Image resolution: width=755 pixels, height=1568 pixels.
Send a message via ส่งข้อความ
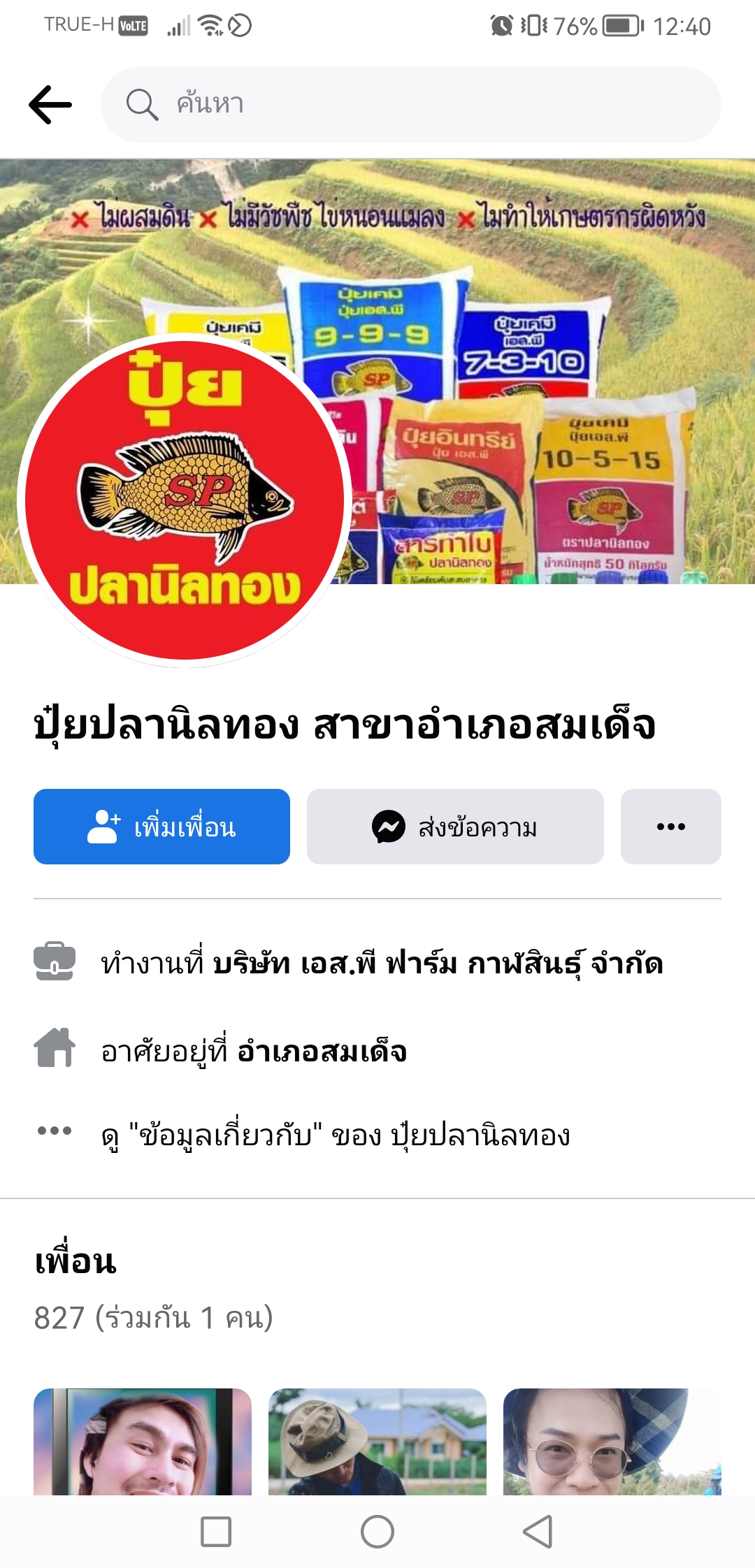[455, 827]
